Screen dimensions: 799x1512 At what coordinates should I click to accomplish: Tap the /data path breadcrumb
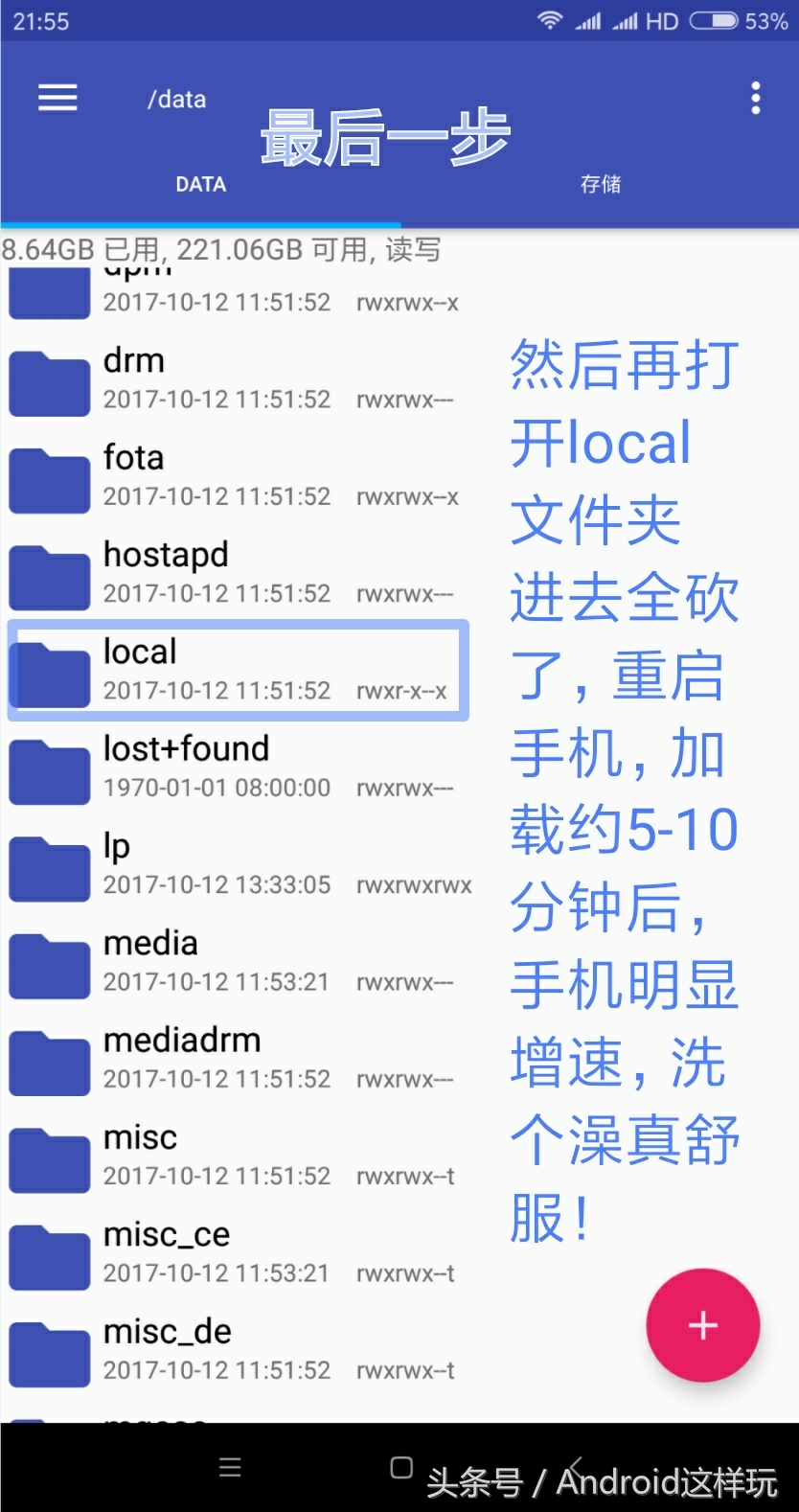(x=177, y=98)
